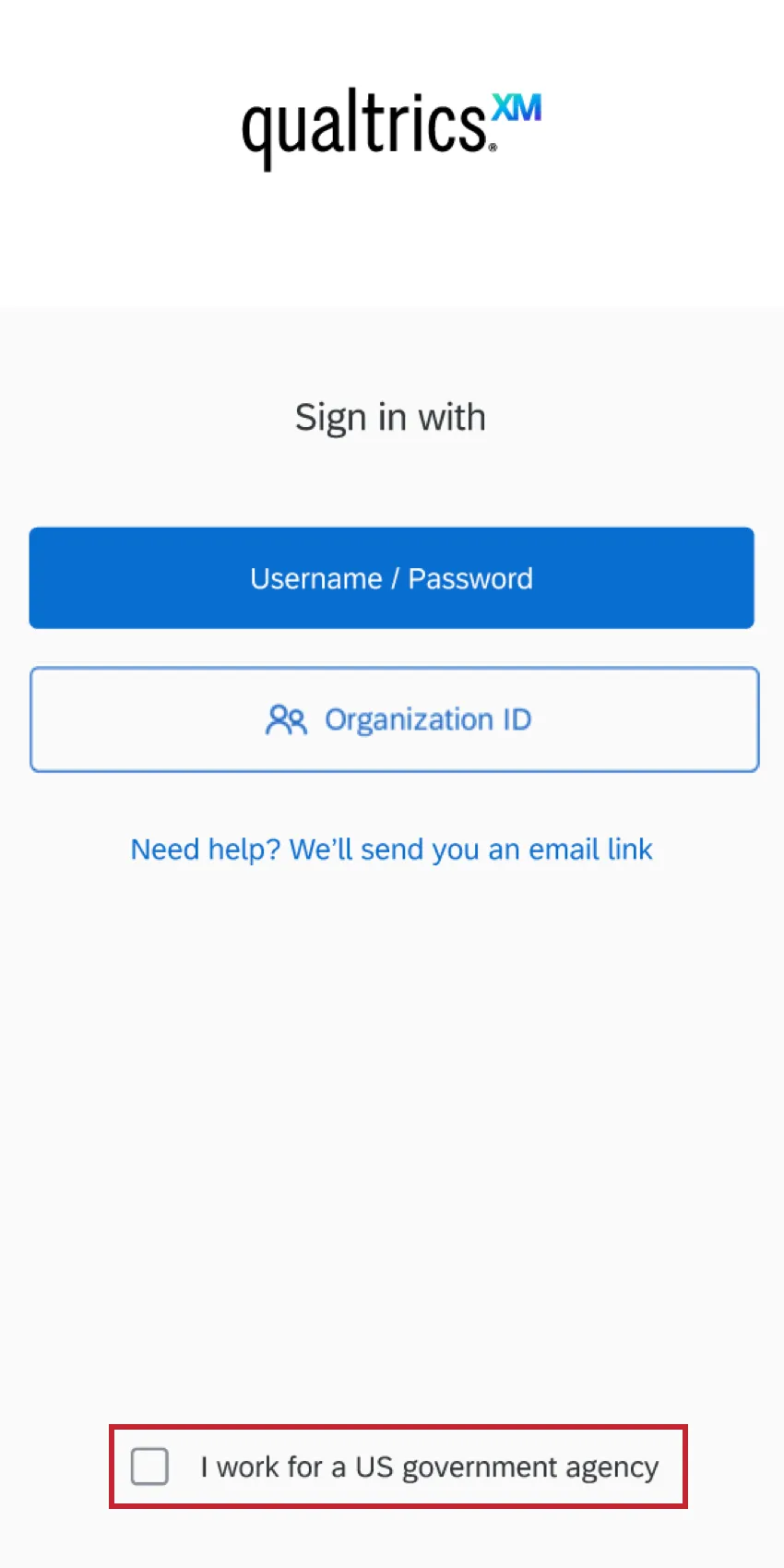
Task: Click the I work for a US government agency label
Action: (x=428, y=1467)
